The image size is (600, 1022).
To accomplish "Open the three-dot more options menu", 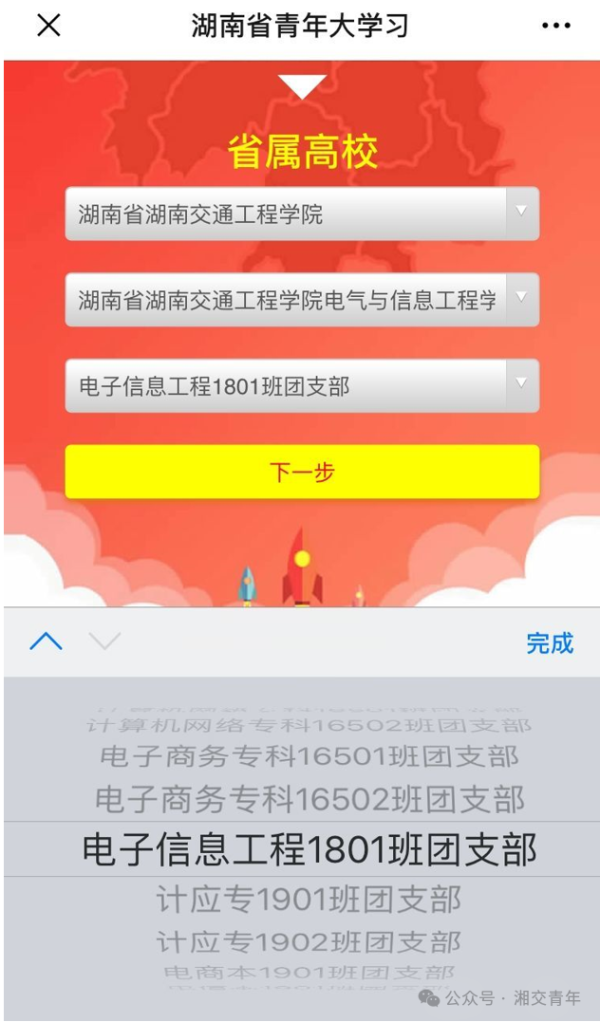I will pyautogui.click(x=555, y=26).
